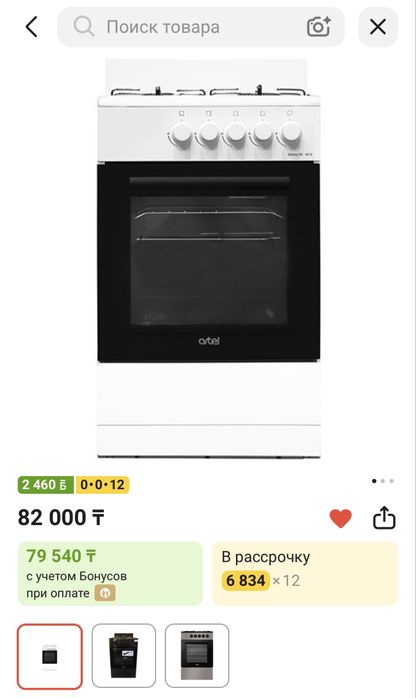Remove the stove from favorites via the heart

coord(340,518)
